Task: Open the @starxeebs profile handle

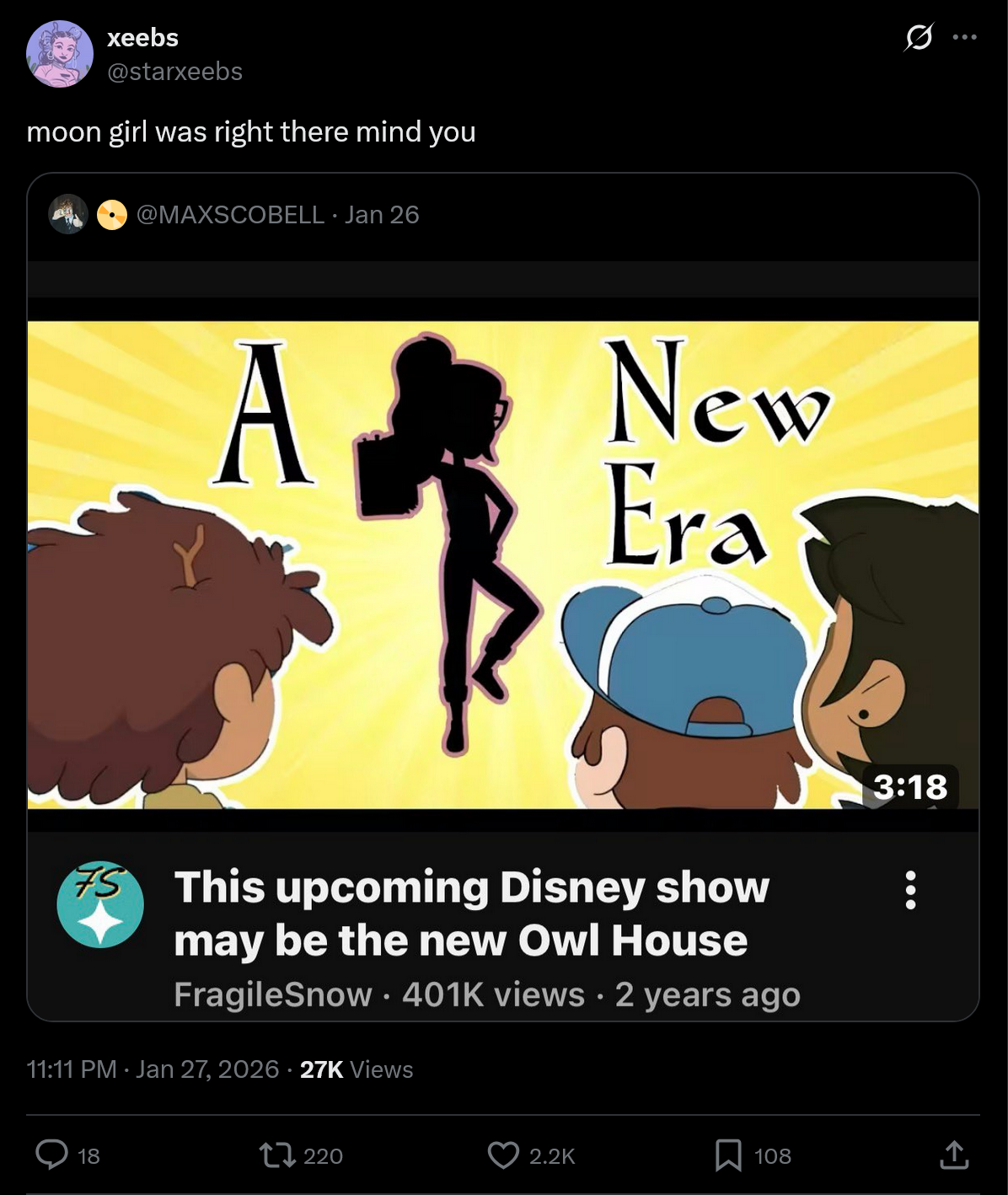Action: coord(174,72)
